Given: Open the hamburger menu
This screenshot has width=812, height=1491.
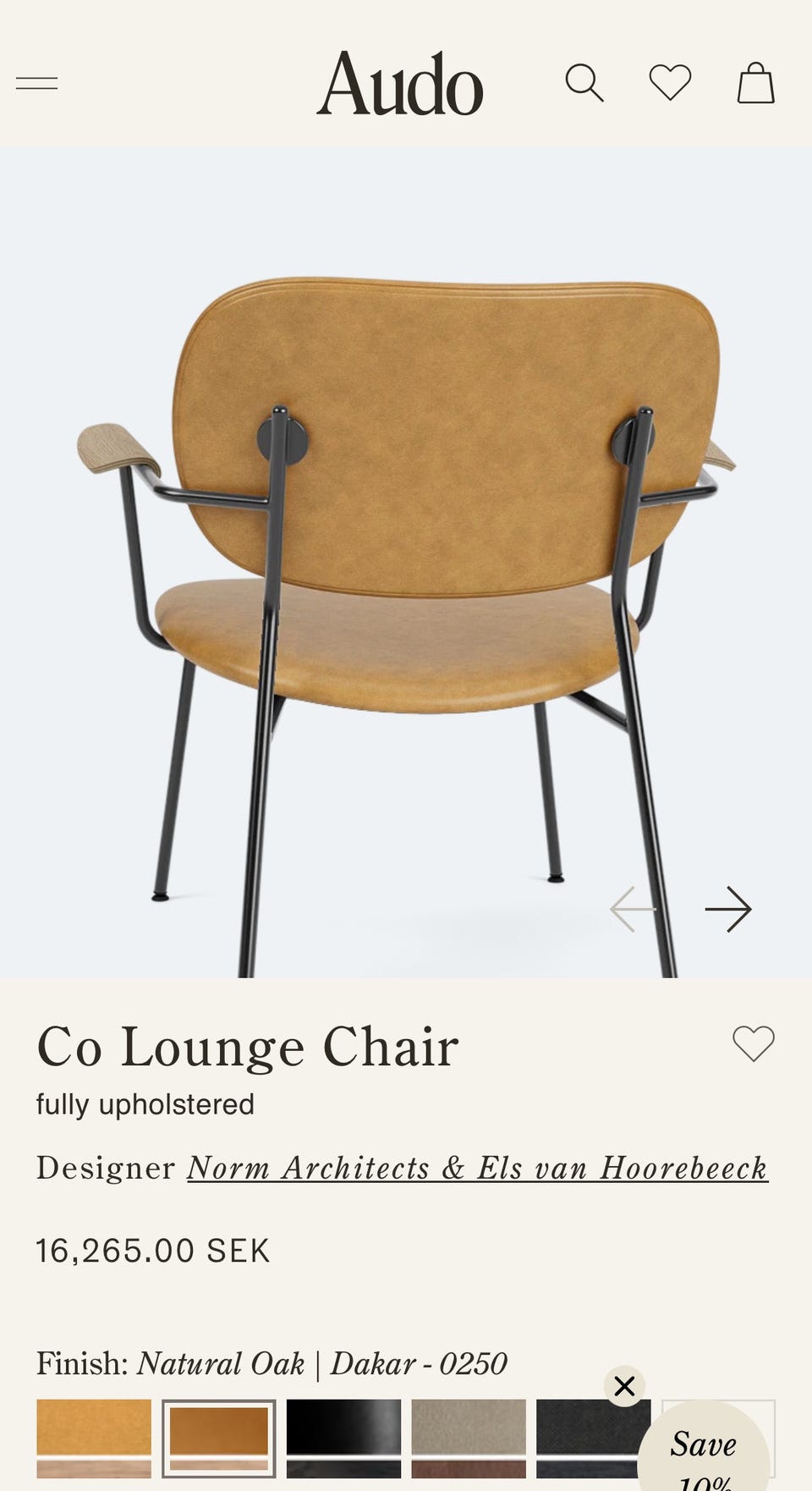Looking at the screenshot, I should click(x=37, y=83).
